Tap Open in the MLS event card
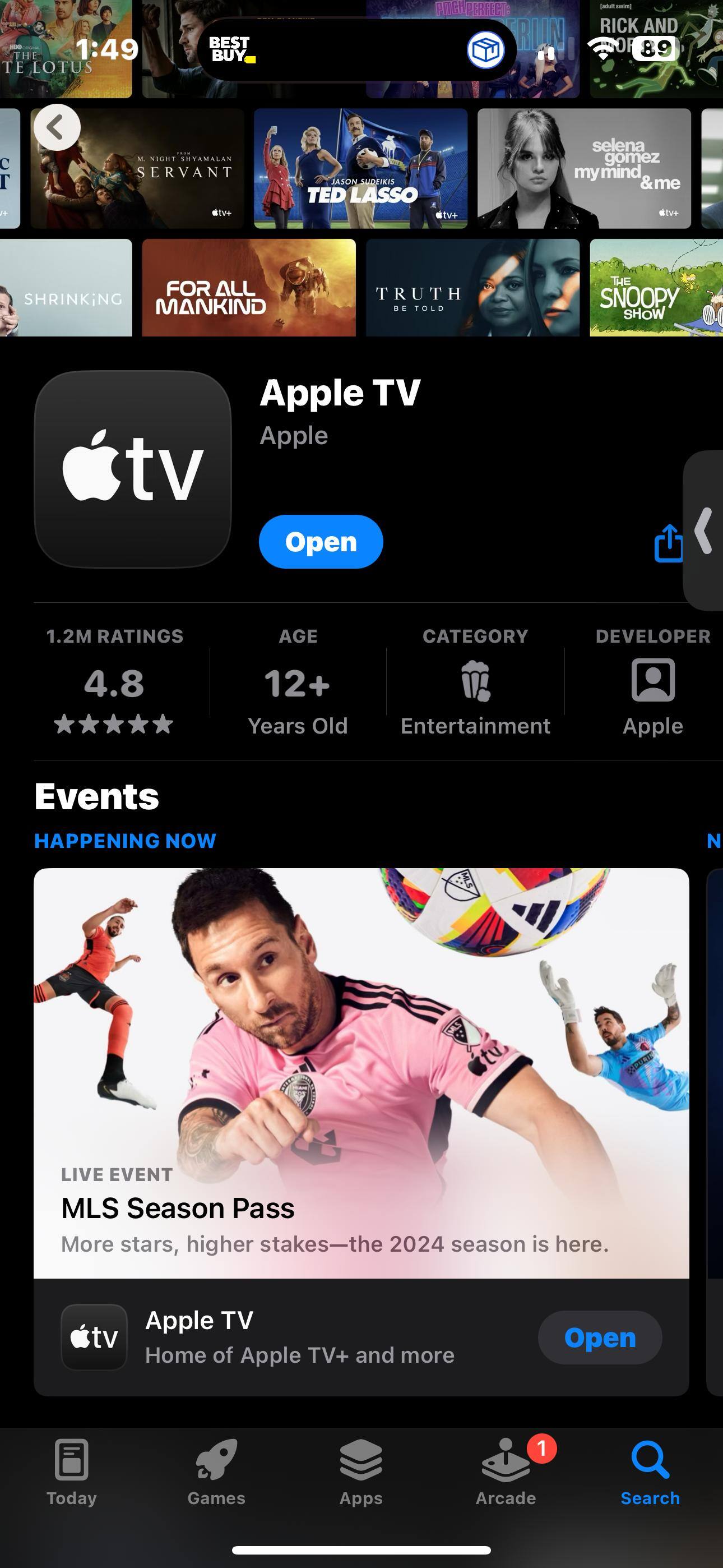The height and width of the screenshot is (1568, 723). coord(600,1338)
